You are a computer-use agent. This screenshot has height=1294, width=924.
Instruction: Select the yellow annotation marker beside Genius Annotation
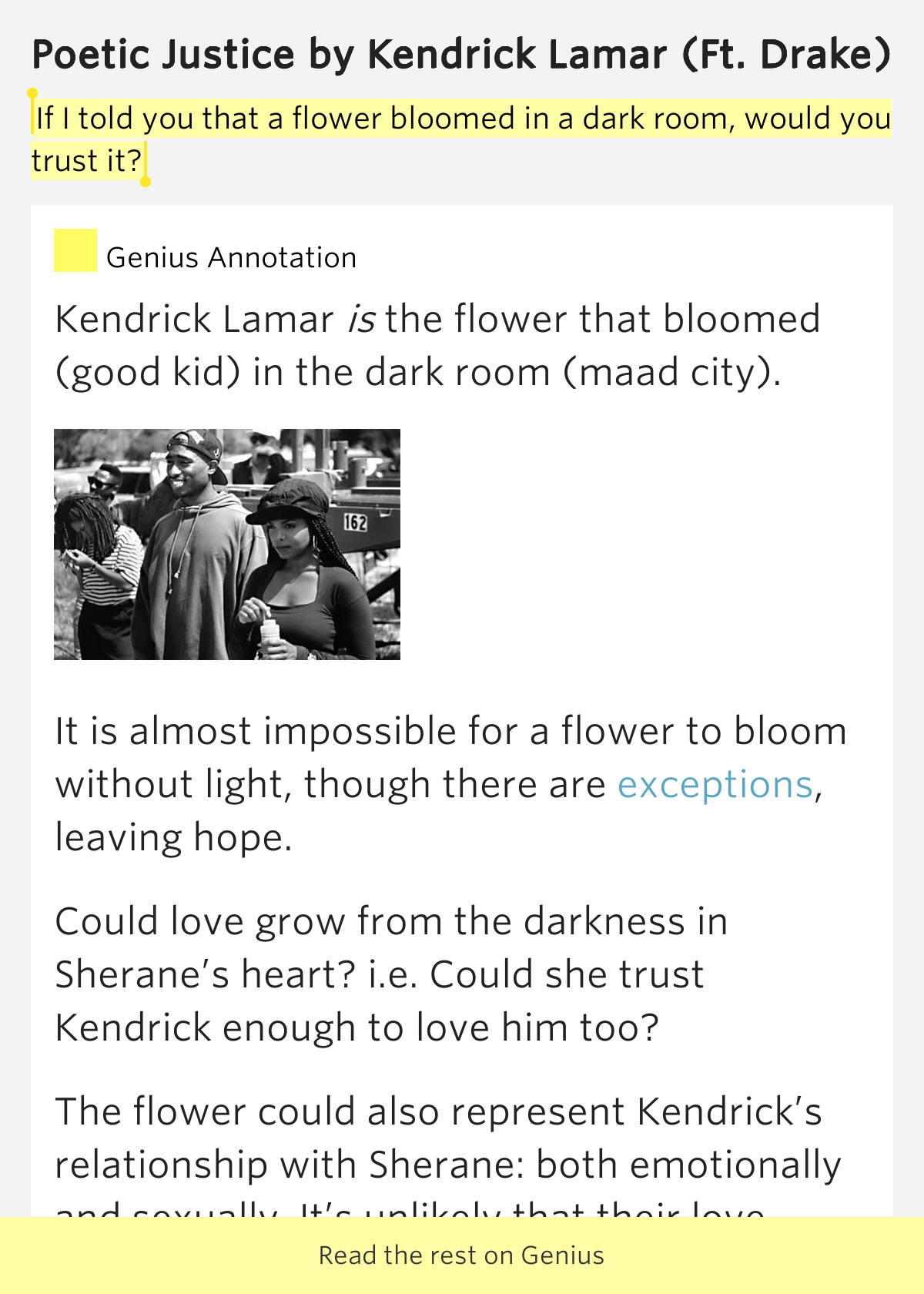tap(73, 254)
